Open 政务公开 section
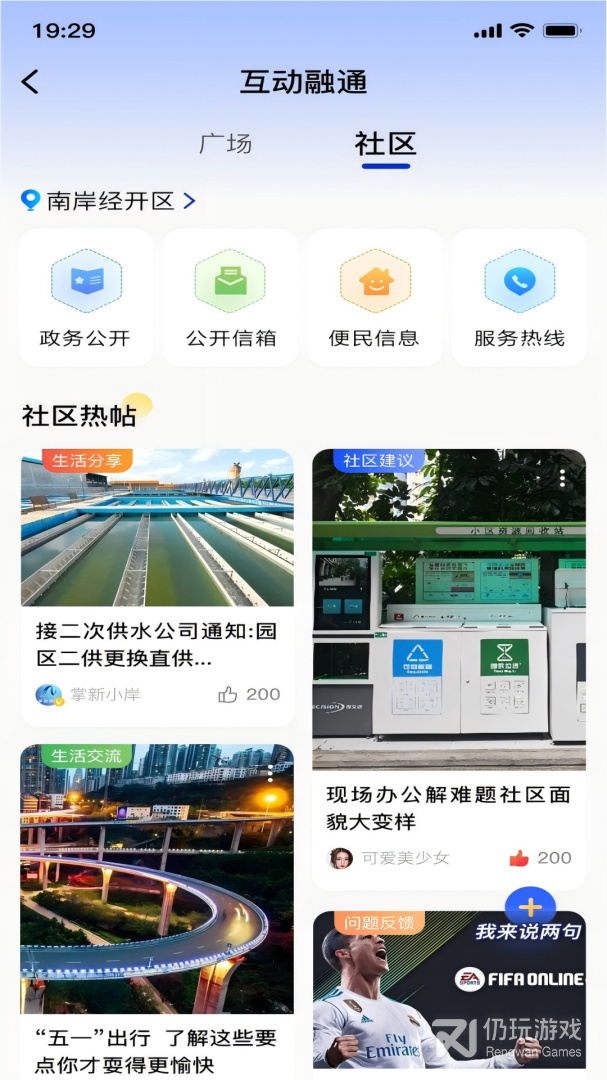The height and width of the screenshot is (1080, 607). (86, 298)
